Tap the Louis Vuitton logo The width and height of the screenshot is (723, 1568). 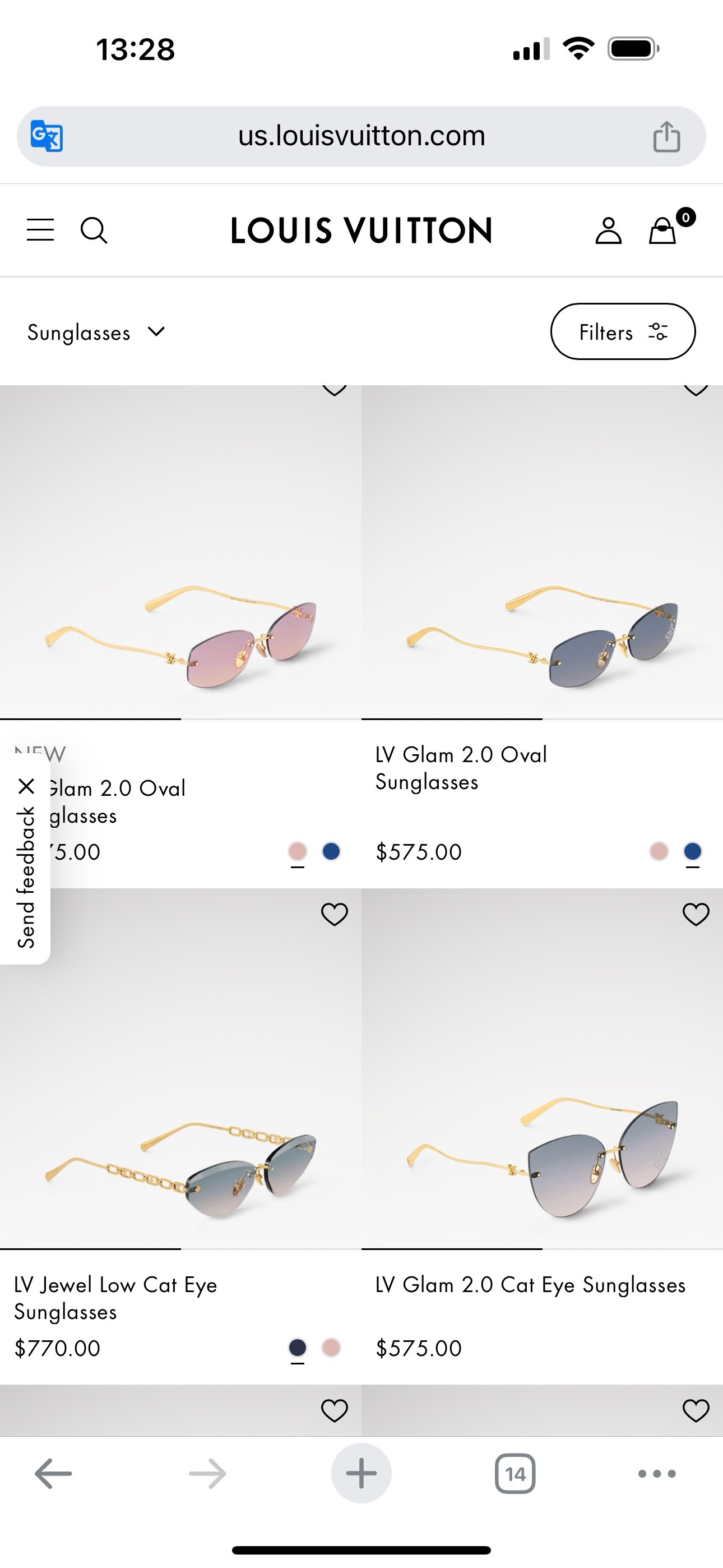coord(360,230)
